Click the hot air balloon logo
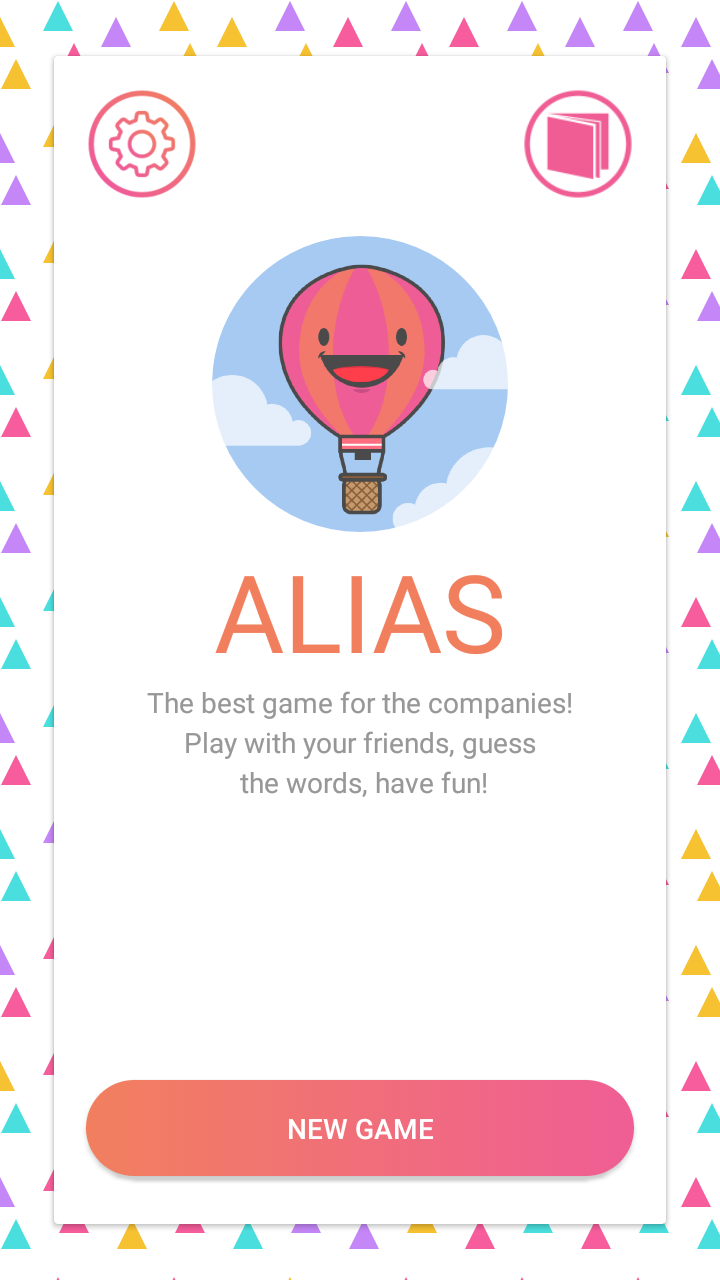The height and width of the screenshot is (1280, 720). [x=360, y=380]
